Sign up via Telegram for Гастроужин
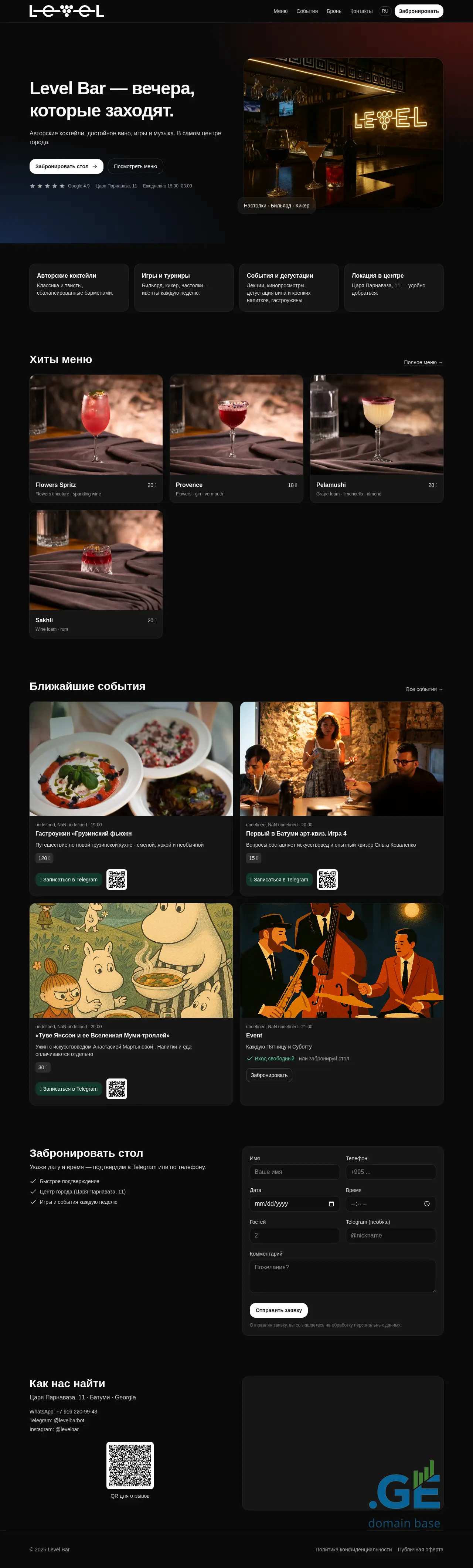 pyautogui.click(x=69, y=880)
